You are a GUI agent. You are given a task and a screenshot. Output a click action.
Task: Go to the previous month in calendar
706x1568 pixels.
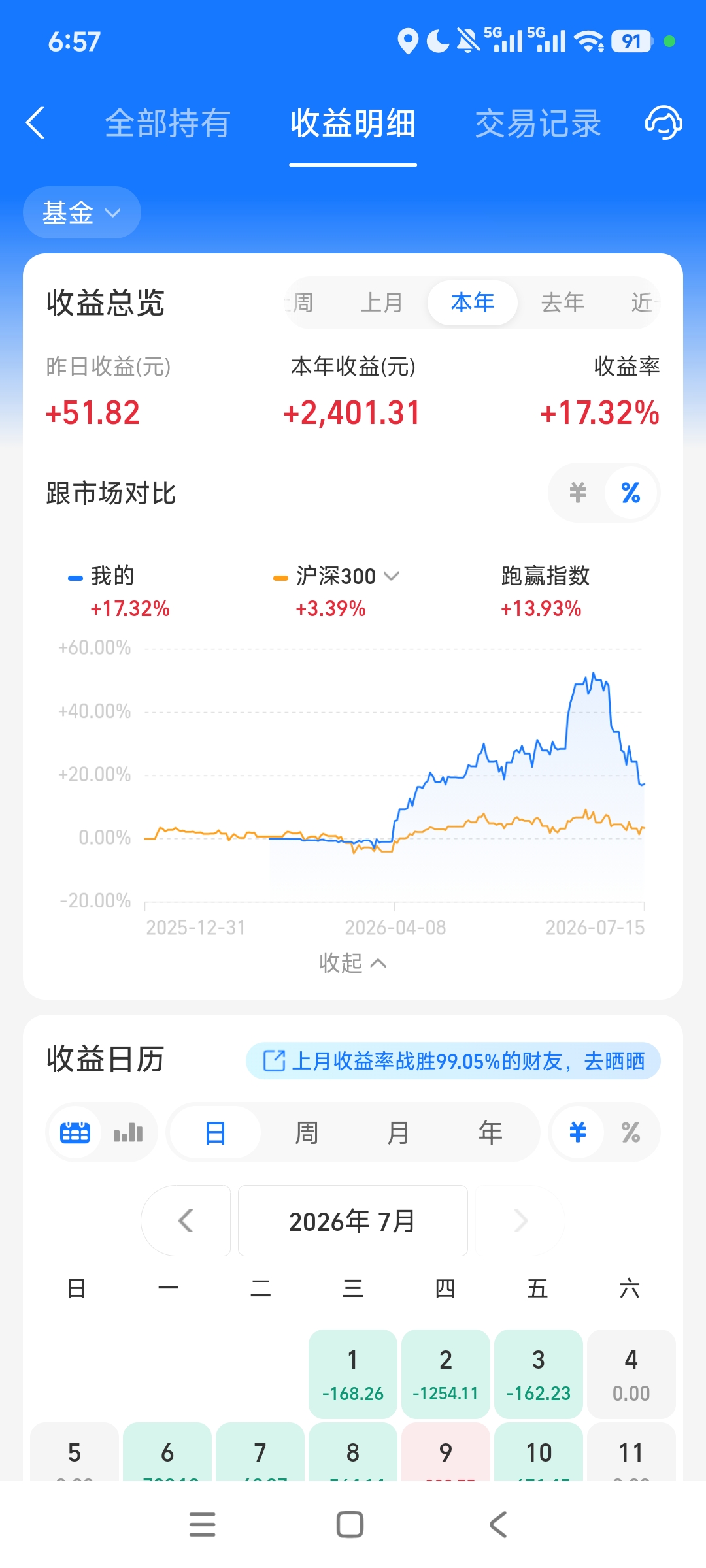186,1220
